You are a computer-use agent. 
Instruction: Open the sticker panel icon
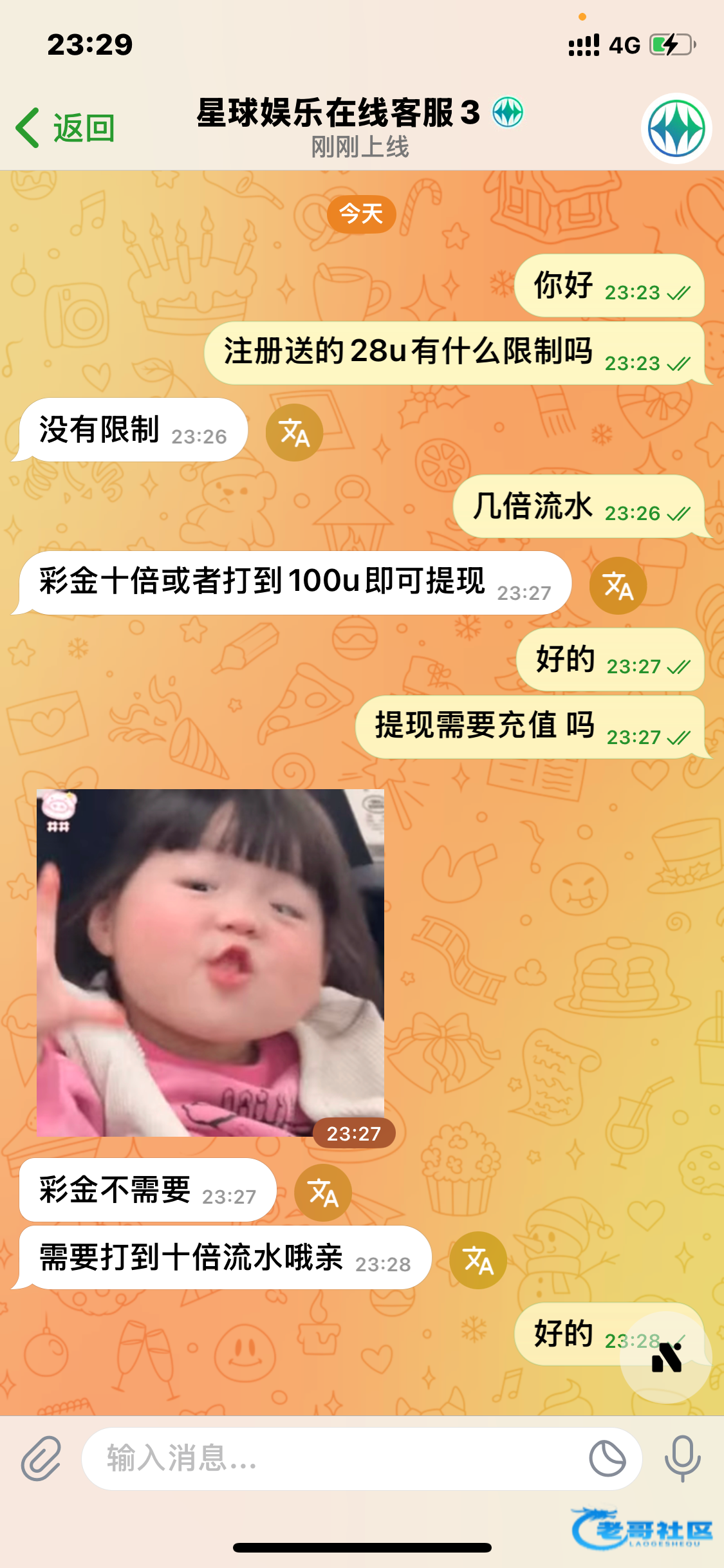coord(607,1459)
